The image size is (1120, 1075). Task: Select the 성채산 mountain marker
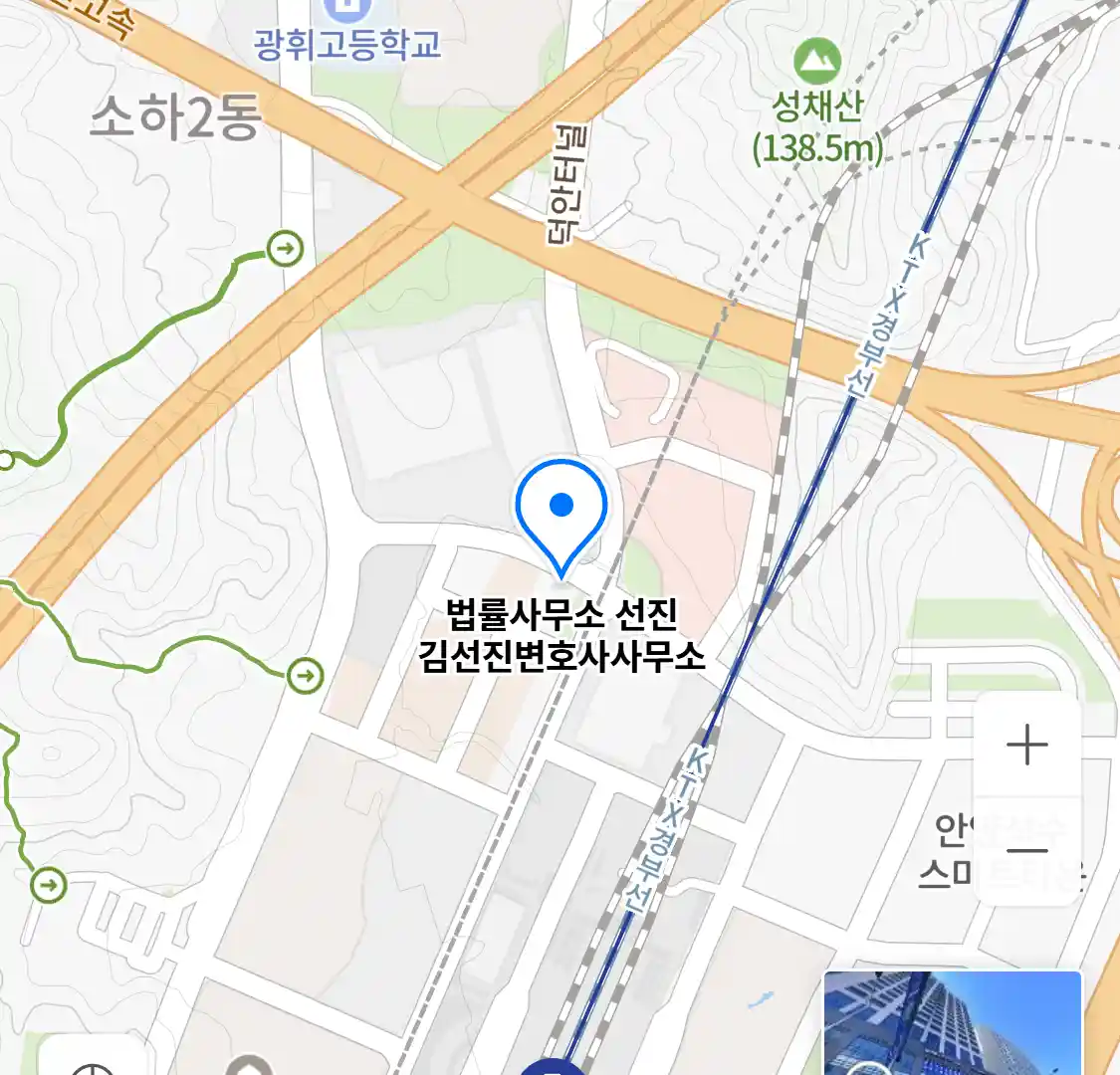click(817, 63)
